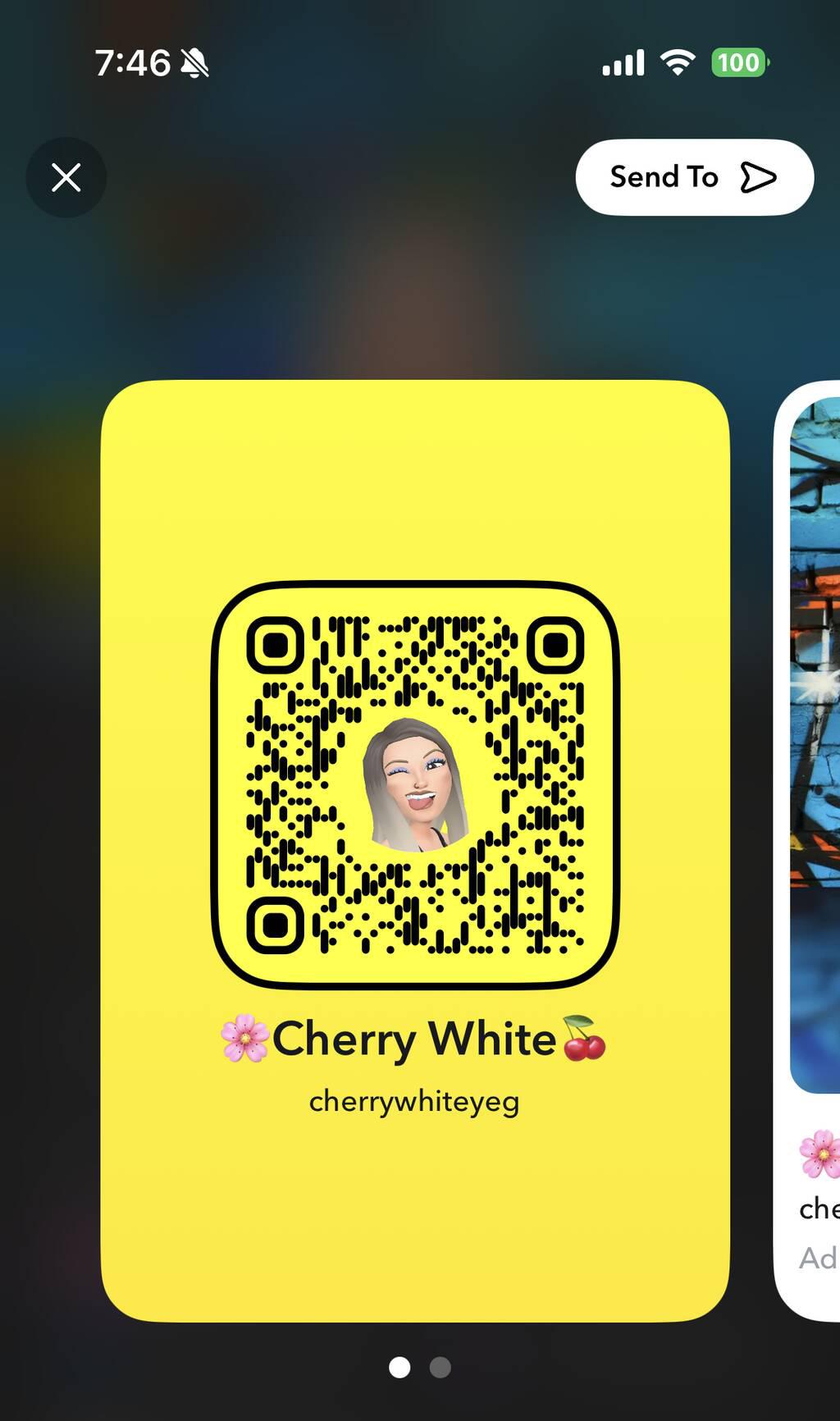The height and width of the screenshot is (1421, 840).
Task: Tap the Send To button
Action: click(x=694, y=177)
